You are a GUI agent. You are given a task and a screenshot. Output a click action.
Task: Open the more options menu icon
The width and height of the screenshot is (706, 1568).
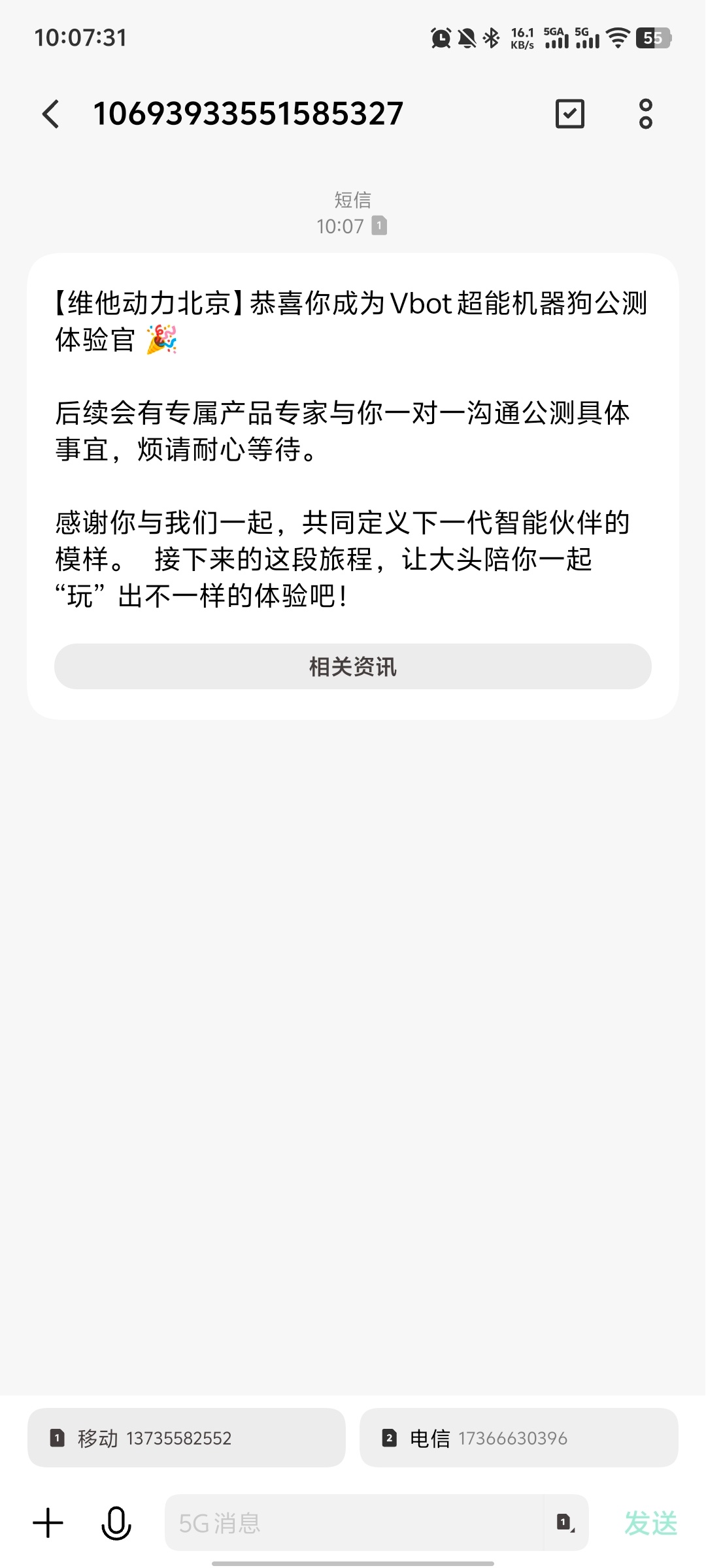click(645, 113)
